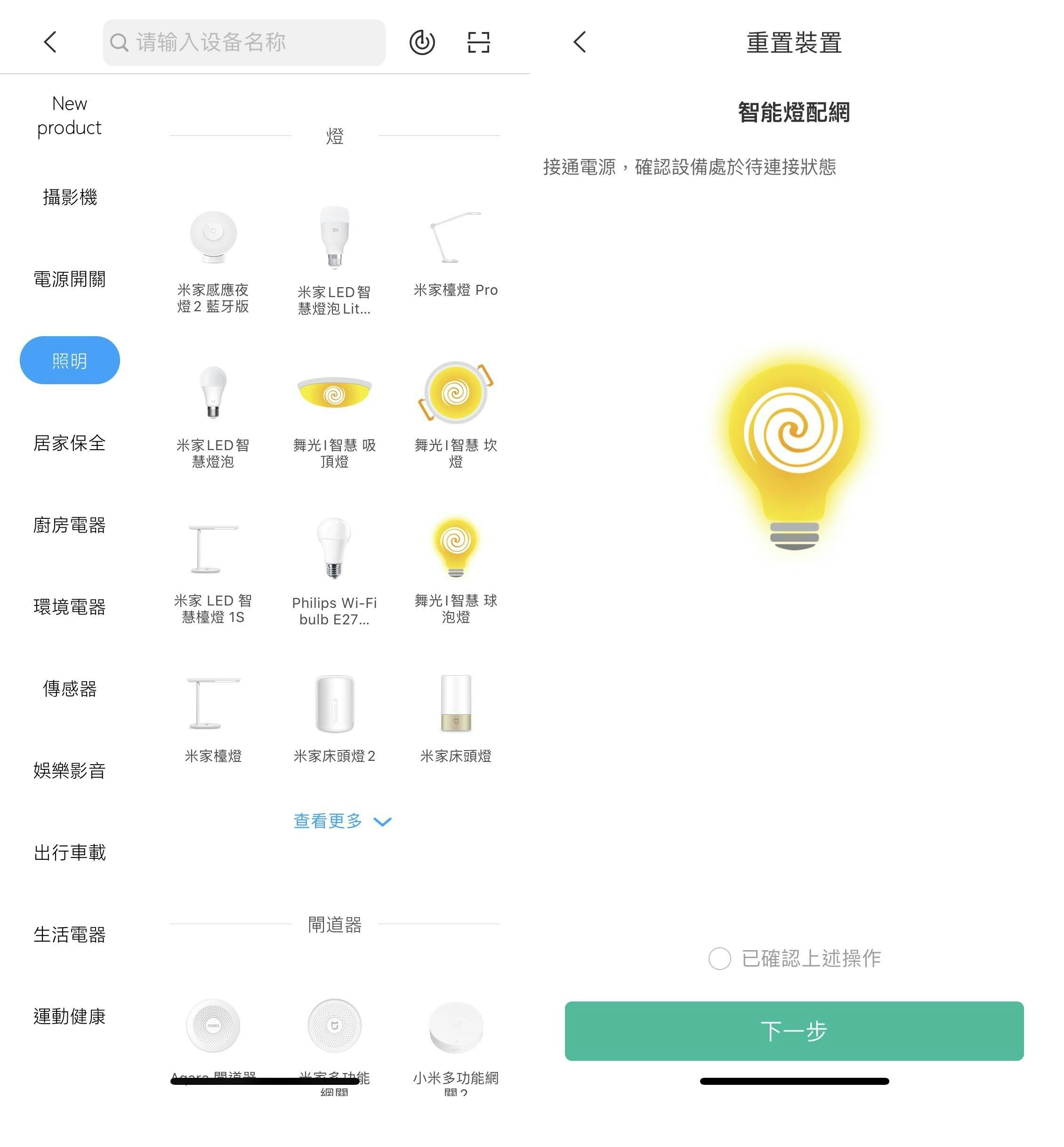This screenshot has width=1064, height=1147.
Task: Choose Philips Wi-Fi bulb E27
Action: point(334,570)
